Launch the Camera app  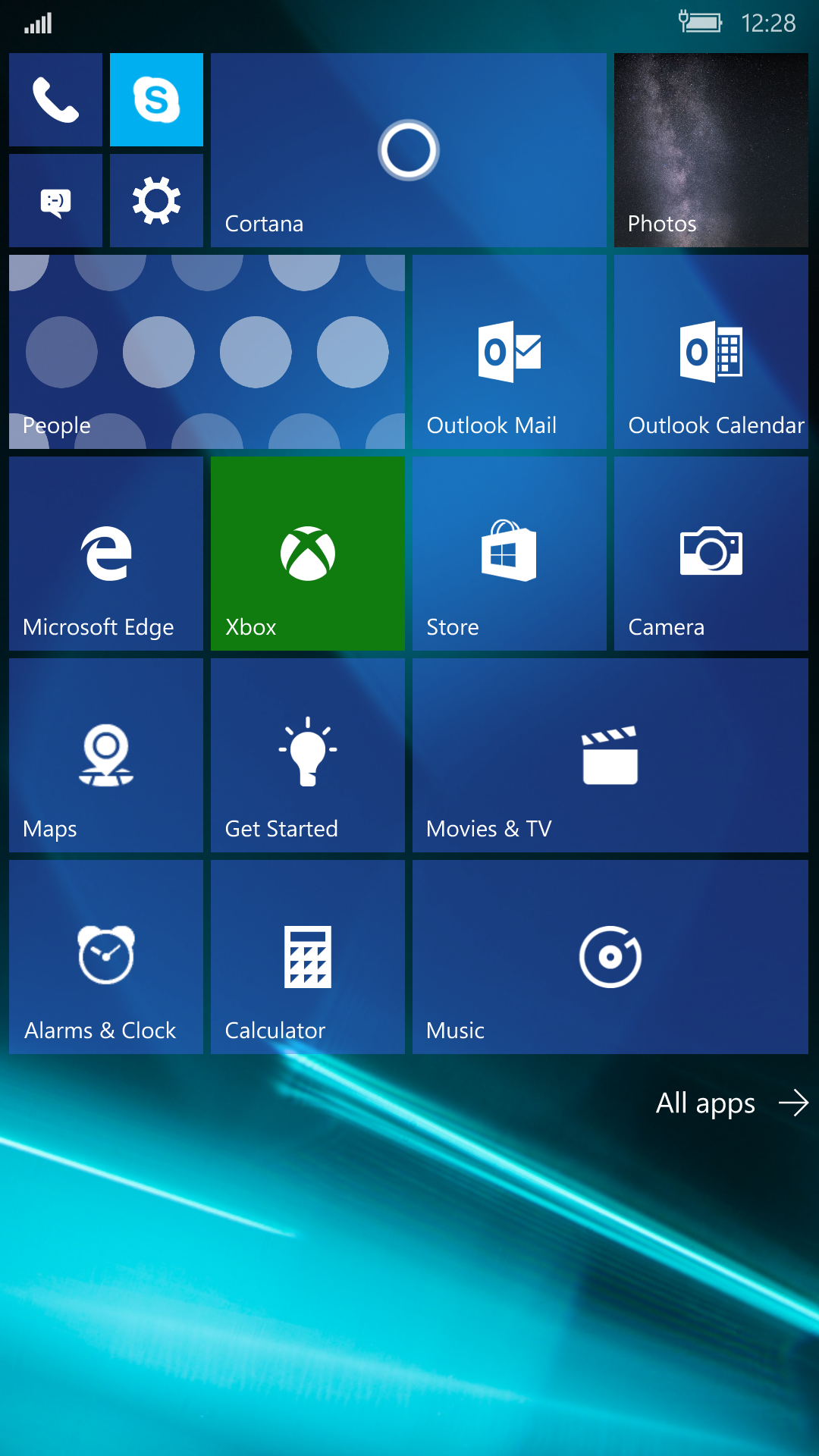click(711, 554)
